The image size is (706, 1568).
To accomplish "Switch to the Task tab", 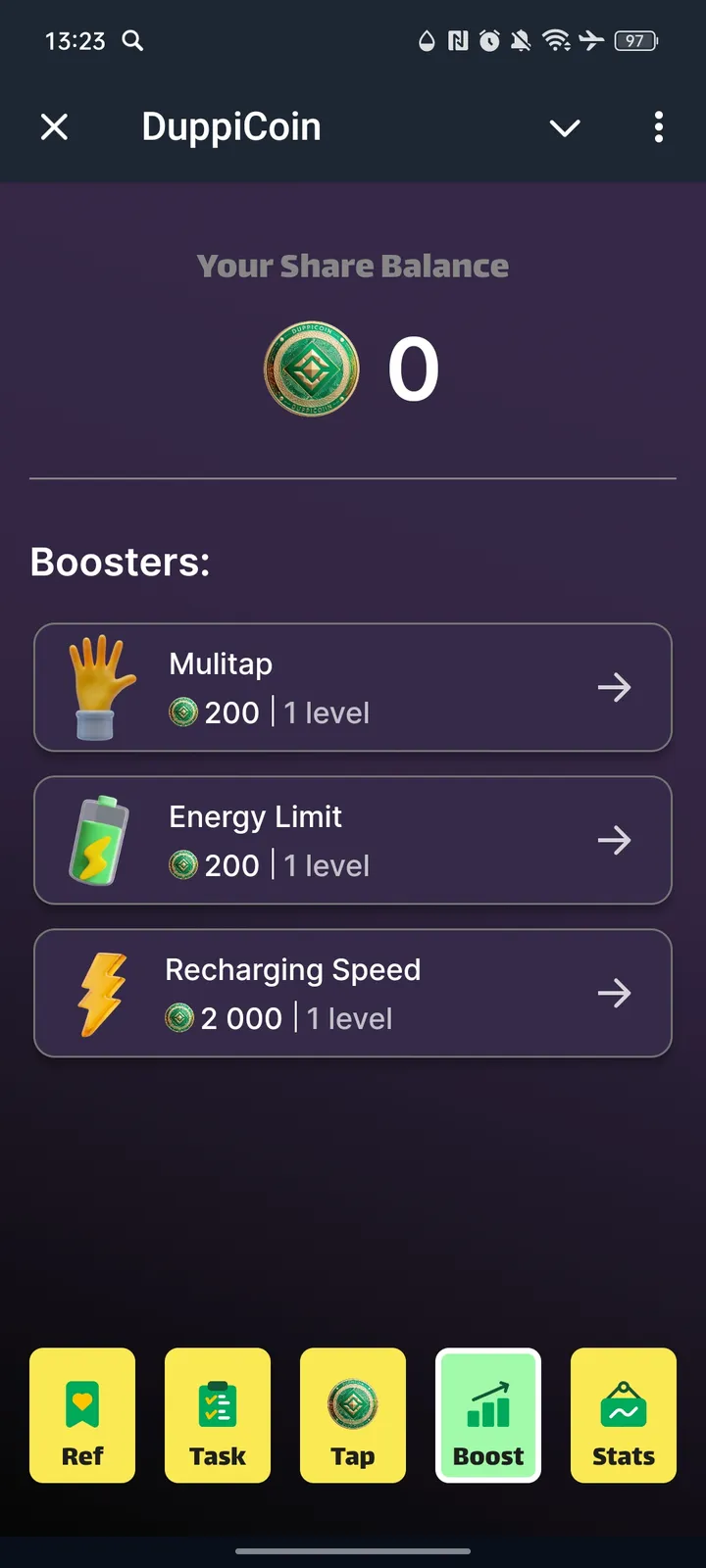I will pos(218,1415).
